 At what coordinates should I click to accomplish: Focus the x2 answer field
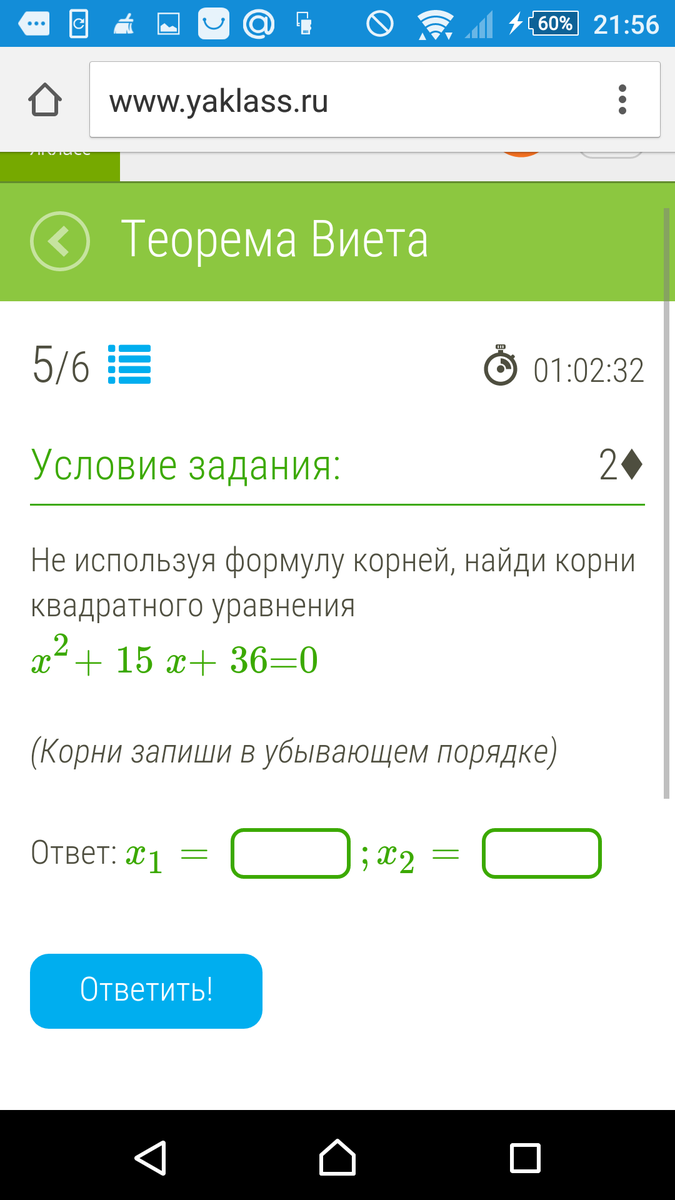(542, 853)
